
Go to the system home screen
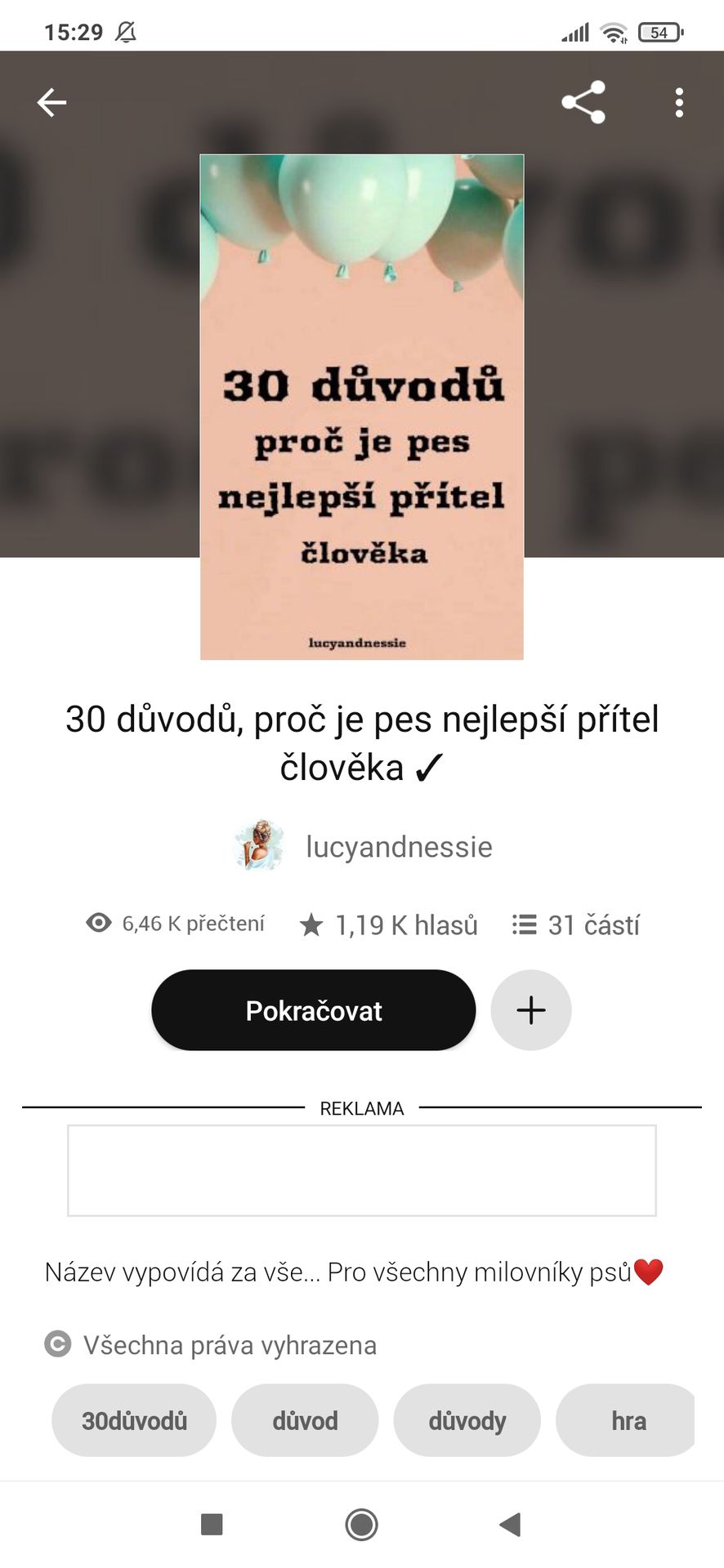[x=362, y=1524]
